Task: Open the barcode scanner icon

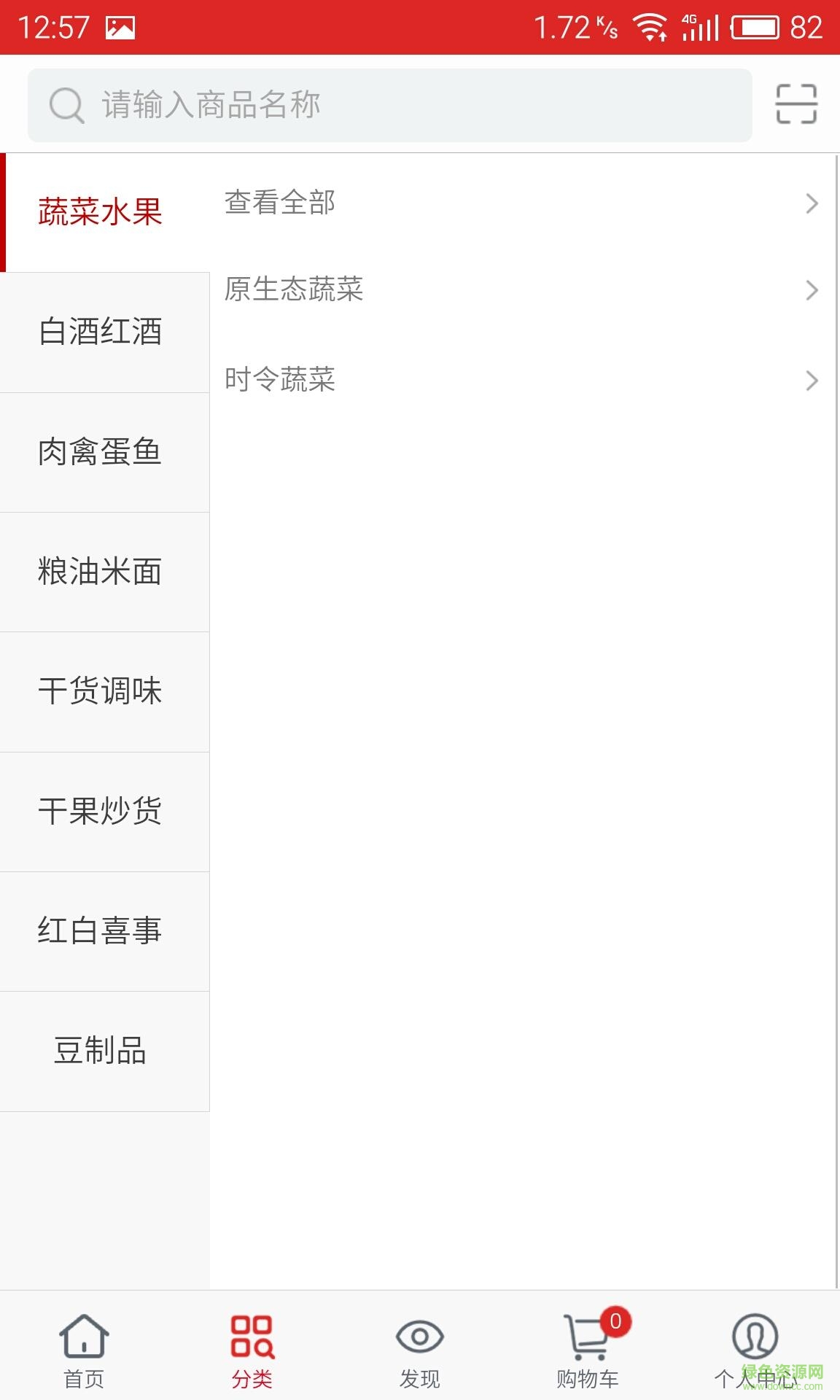Action: [x=796, y=104]
